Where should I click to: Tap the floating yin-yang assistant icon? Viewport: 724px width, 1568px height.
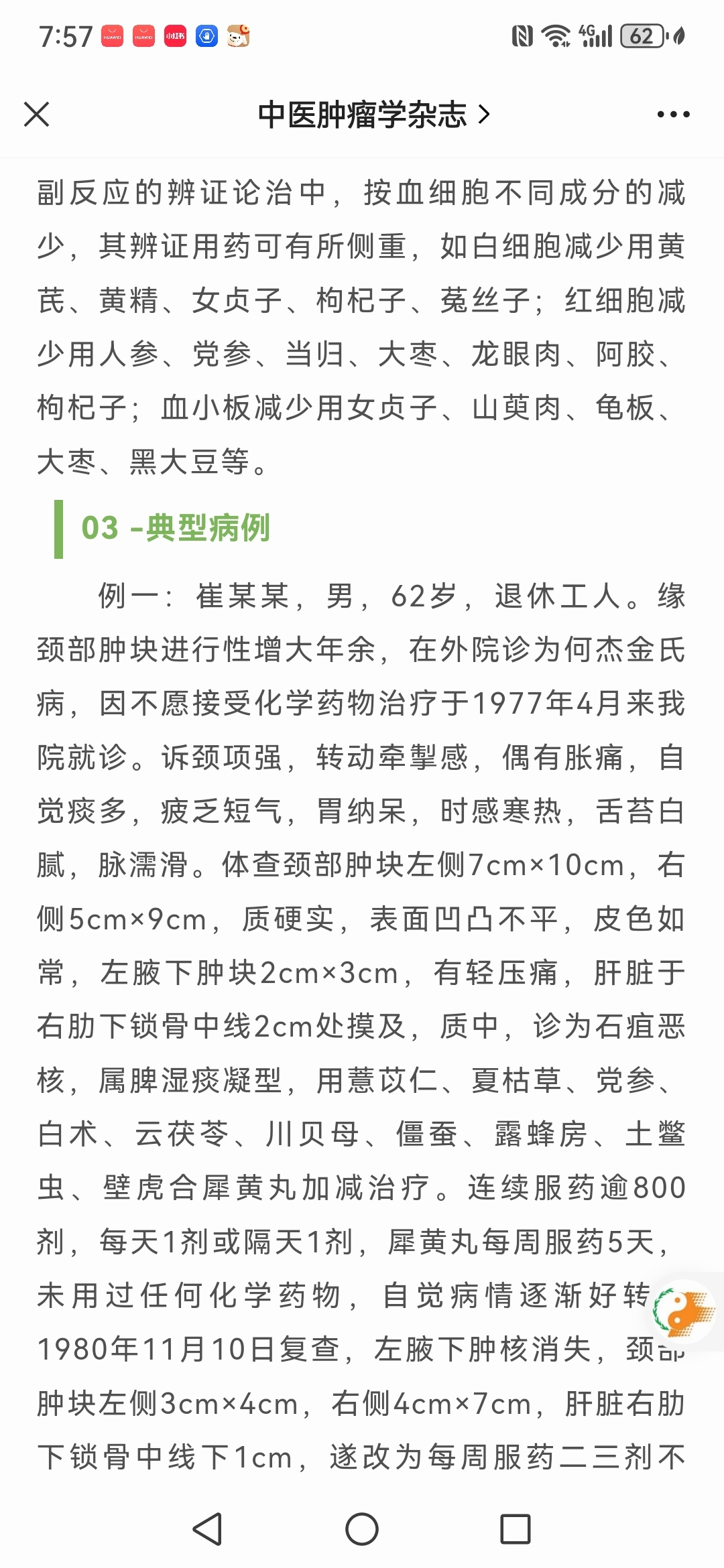684,1311
